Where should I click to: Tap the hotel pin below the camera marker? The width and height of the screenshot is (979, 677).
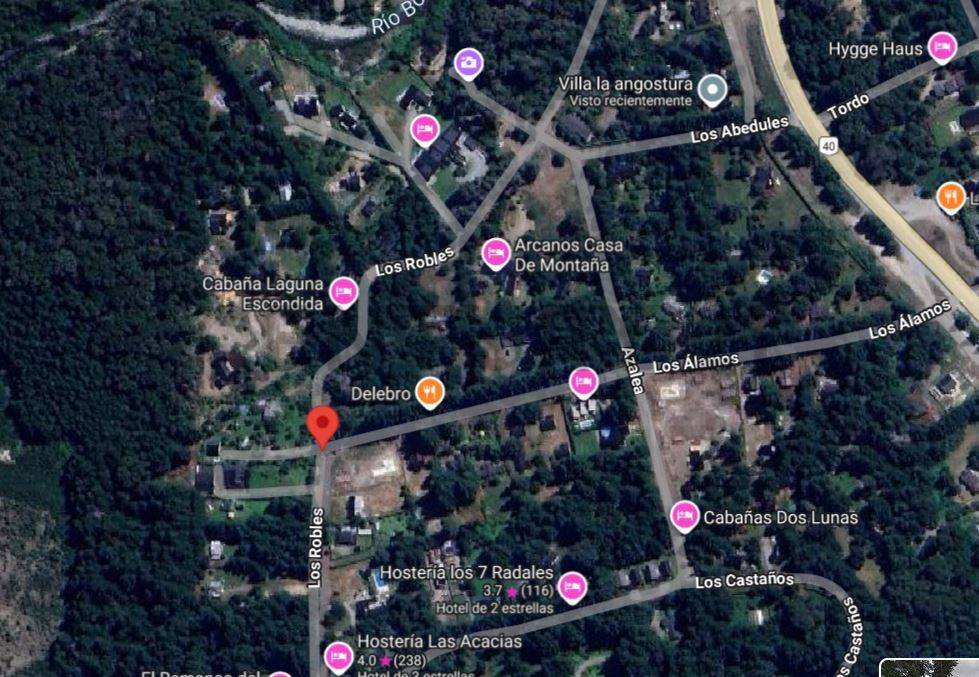pyautogui.click(x=425, y=129)
